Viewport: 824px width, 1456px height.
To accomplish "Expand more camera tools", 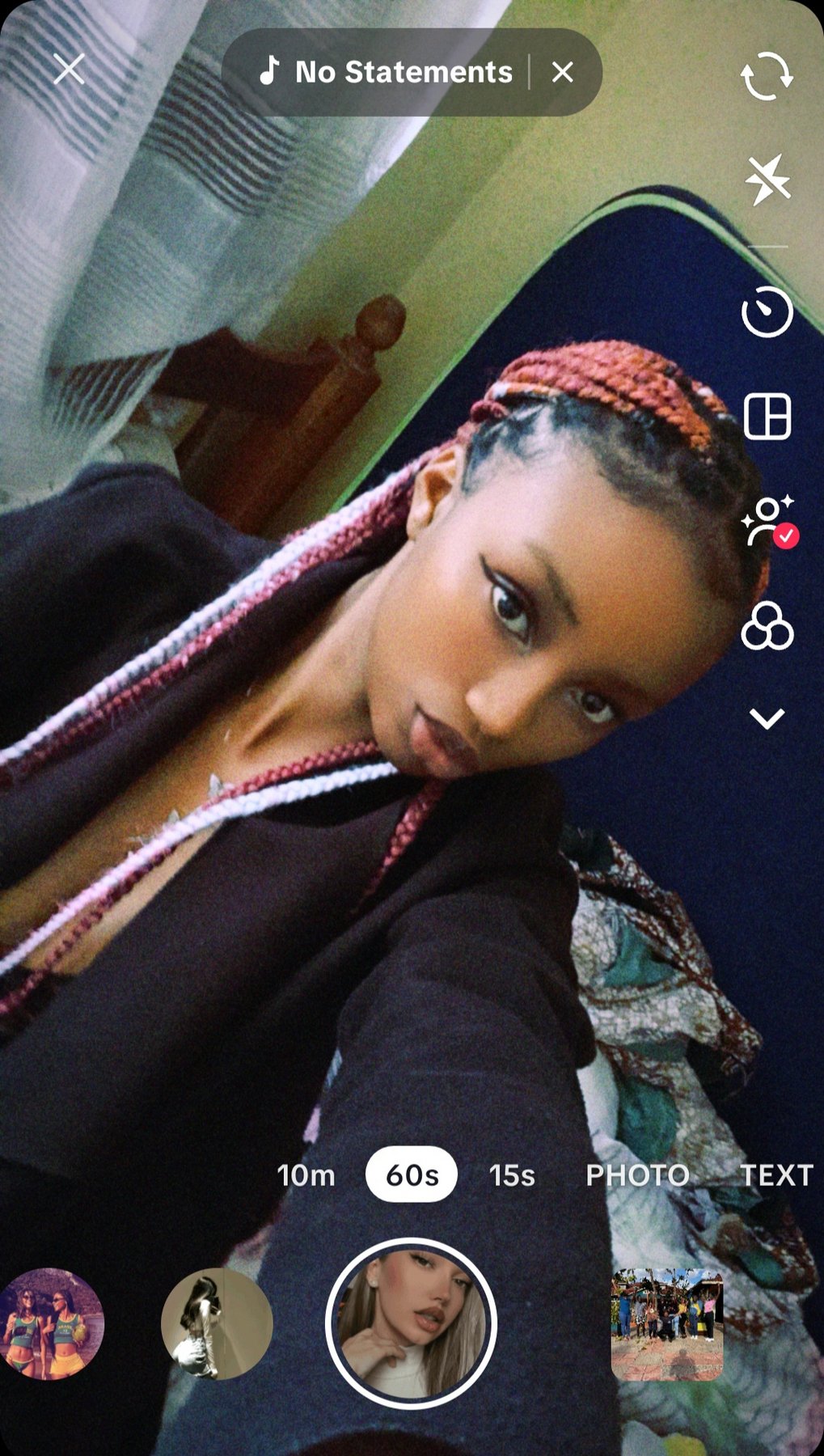I will [767, 718].
